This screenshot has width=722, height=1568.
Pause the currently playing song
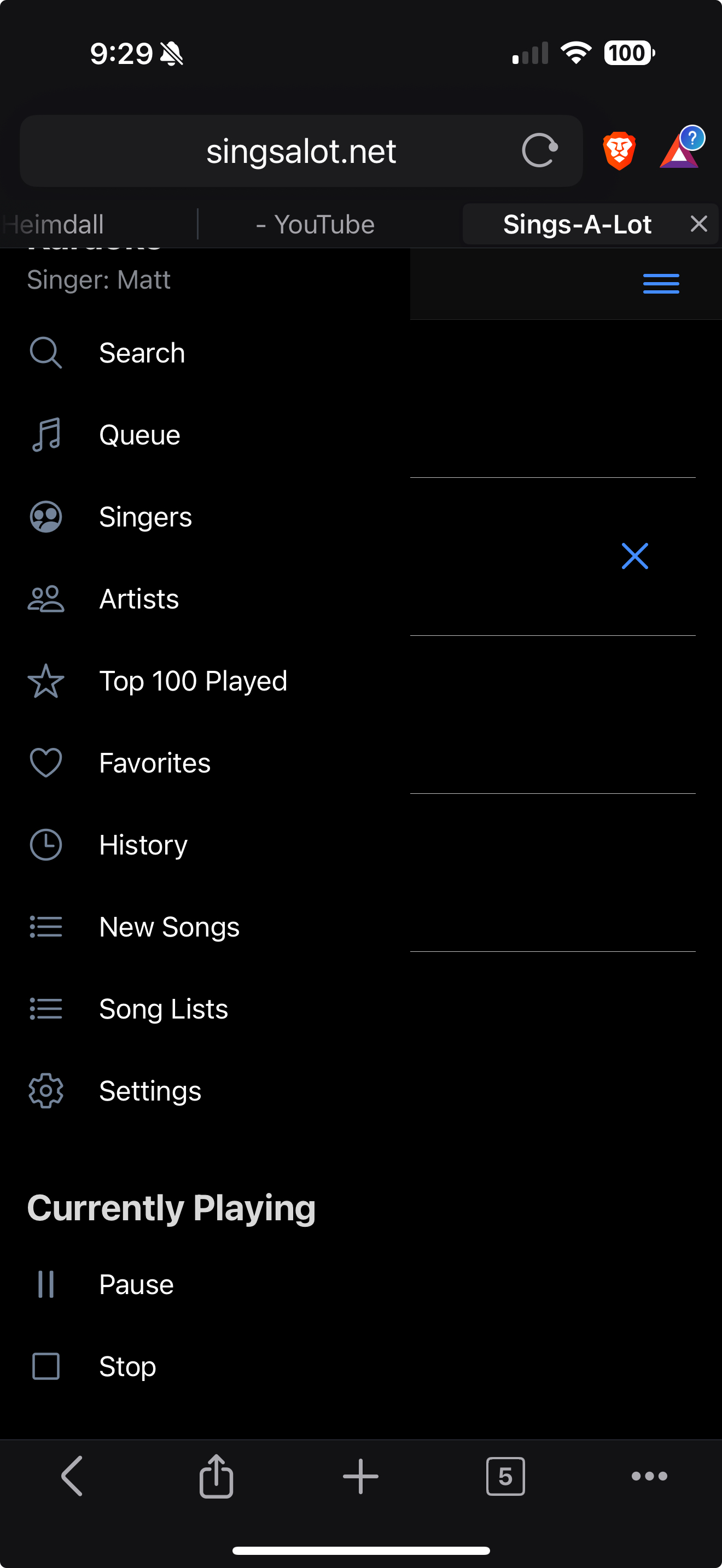point(136,1285)
